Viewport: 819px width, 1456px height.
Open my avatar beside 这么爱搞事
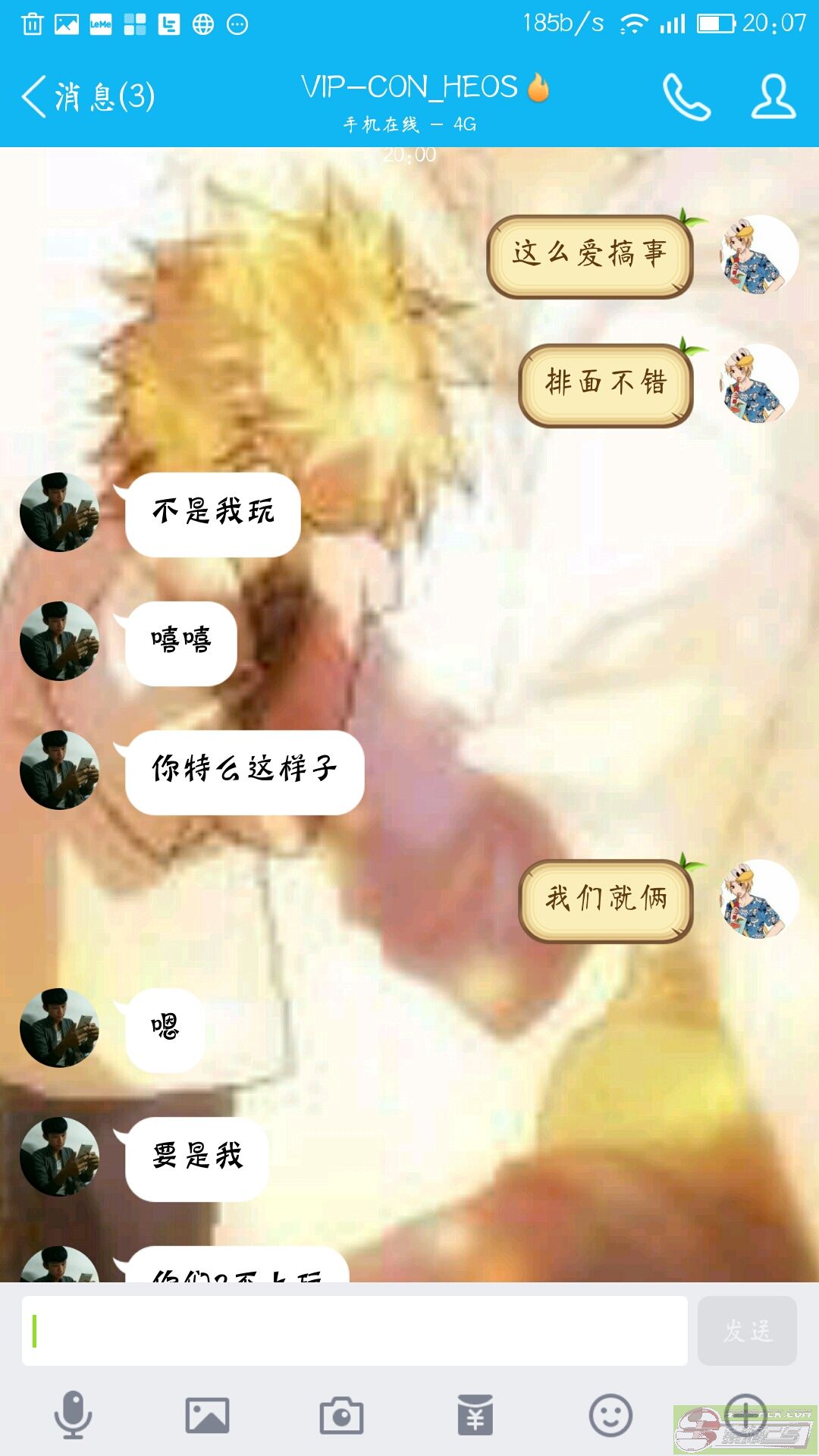click(x=759, y=254)
